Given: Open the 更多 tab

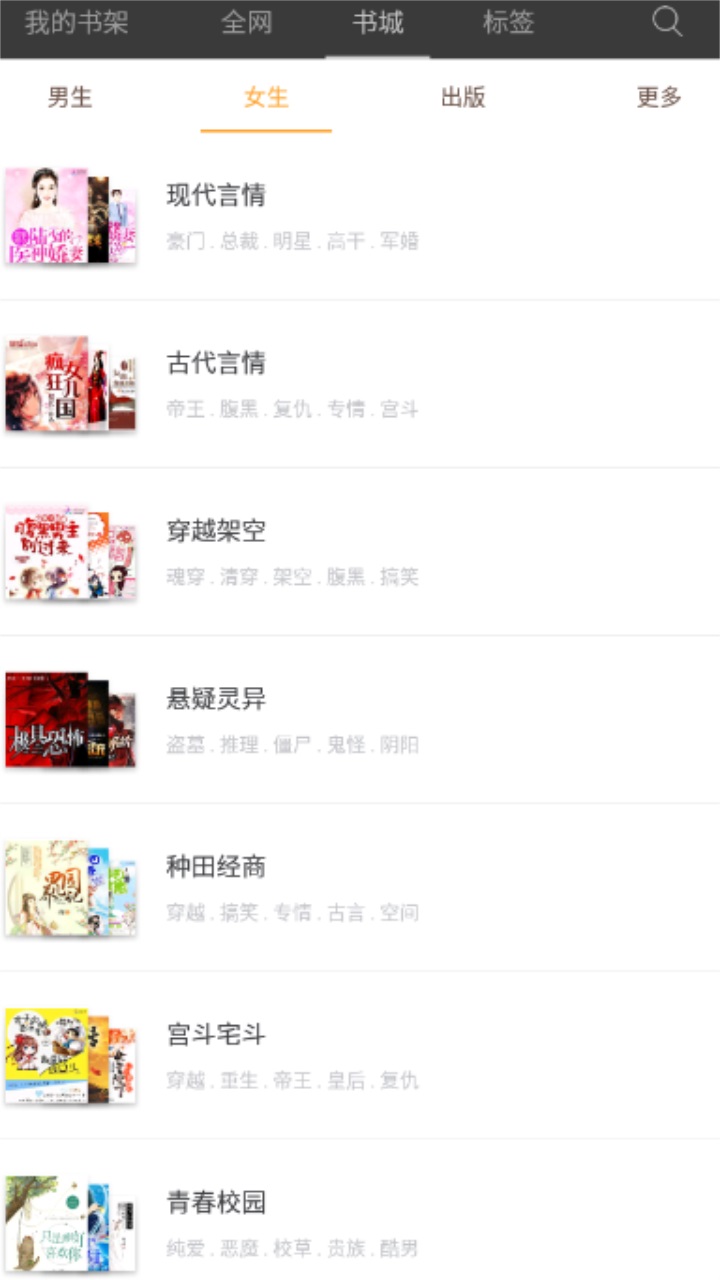Looking at the screenshot, I should click(x=659, y=97).
